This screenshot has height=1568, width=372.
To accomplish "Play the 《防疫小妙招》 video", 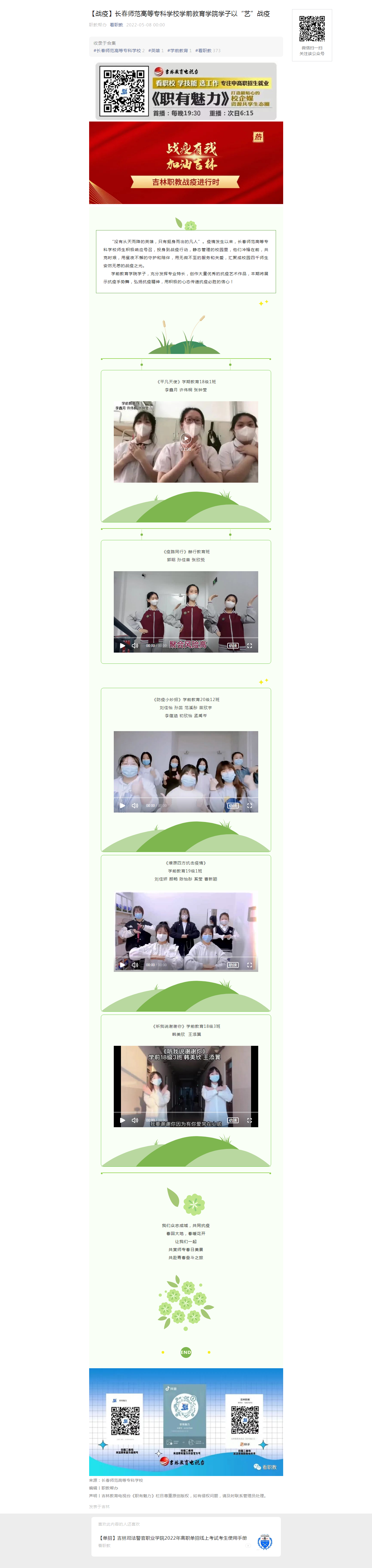I will click(x=122, y=805).
